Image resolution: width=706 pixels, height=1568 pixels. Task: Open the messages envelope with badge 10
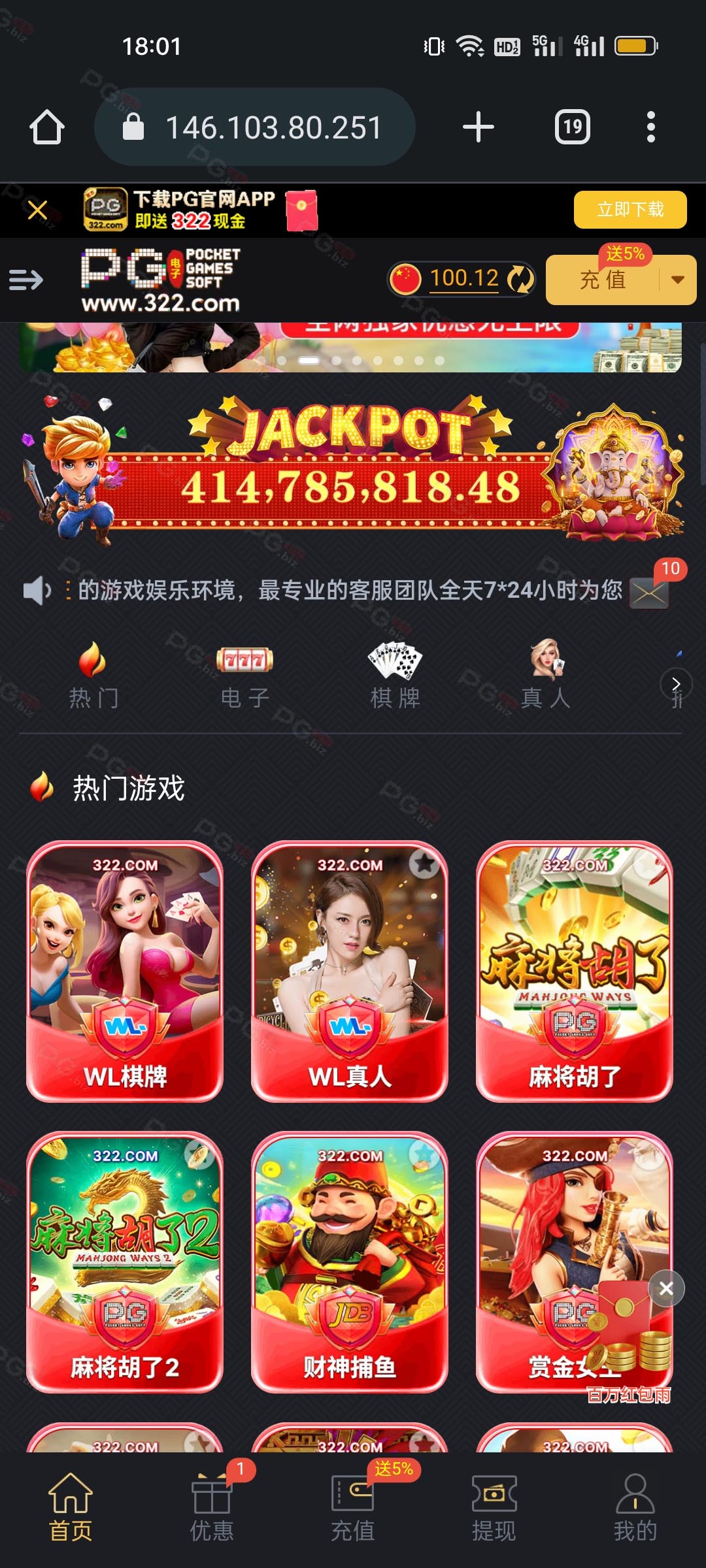click(648, 592)
